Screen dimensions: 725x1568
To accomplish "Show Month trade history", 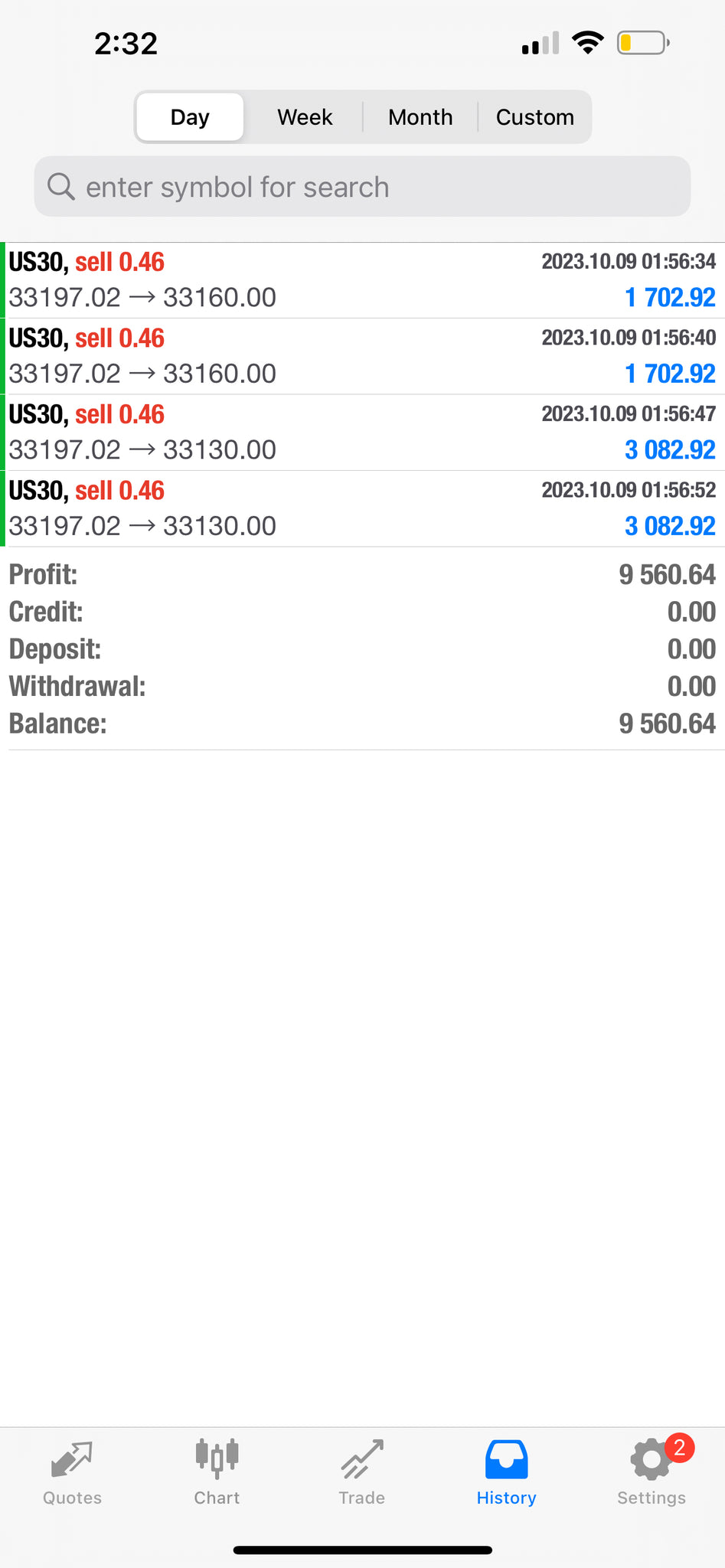I will pos(420,117).
